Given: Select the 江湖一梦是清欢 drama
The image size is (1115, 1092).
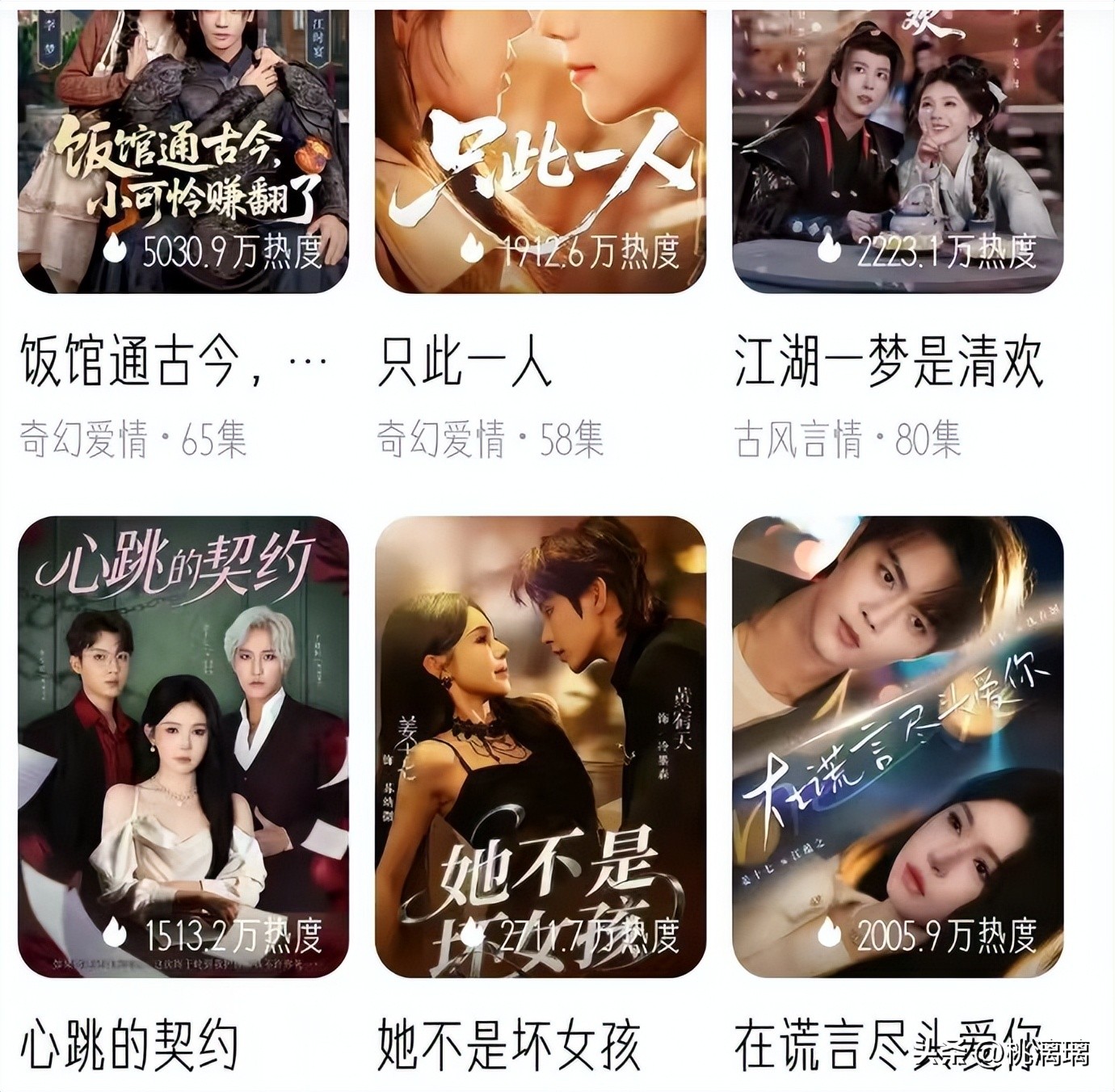Looking at the screenshot, I should tap(898, 152).
